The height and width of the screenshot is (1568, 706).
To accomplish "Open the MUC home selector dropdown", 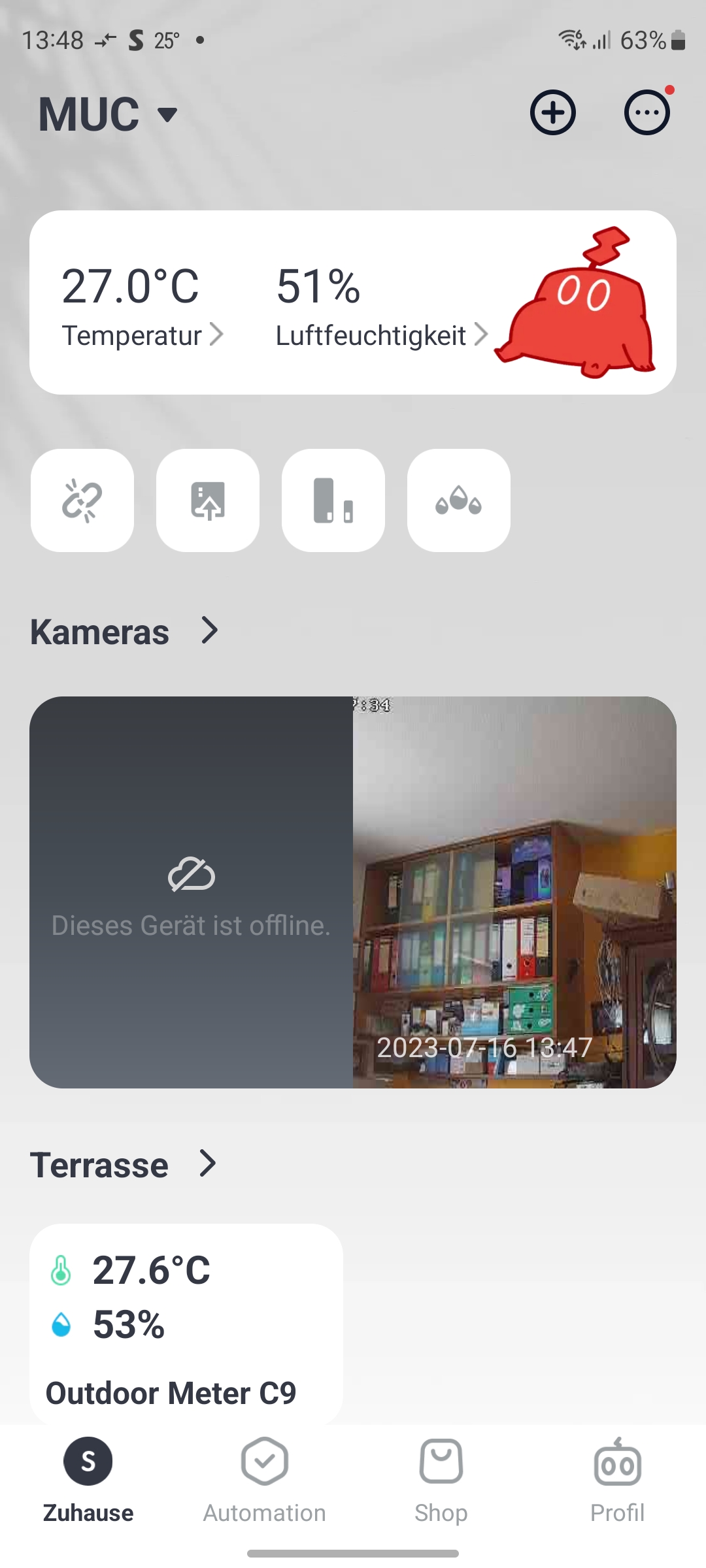I will (x=108, y=115).
